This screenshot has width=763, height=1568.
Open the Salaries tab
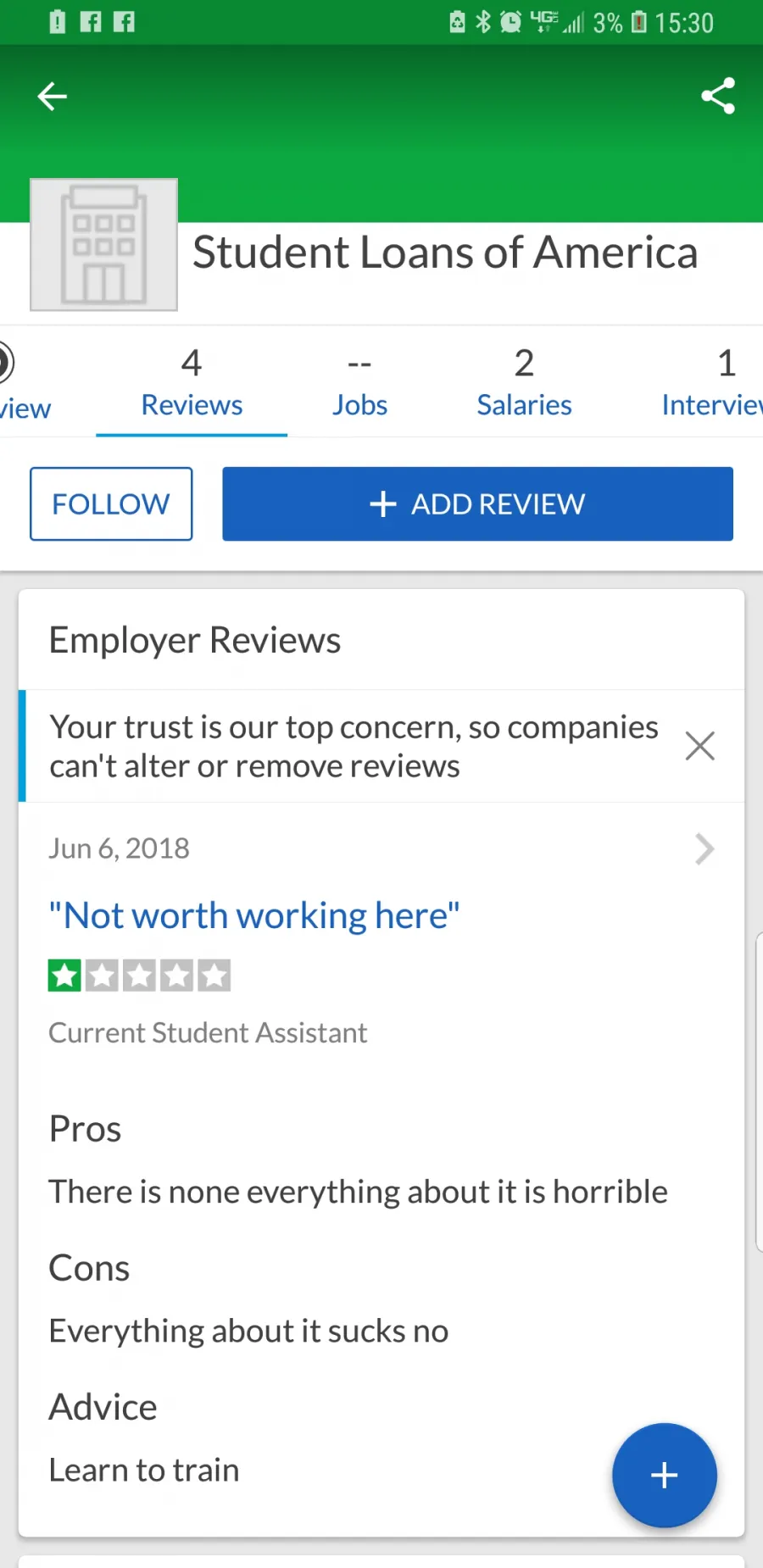pos(524,384)
